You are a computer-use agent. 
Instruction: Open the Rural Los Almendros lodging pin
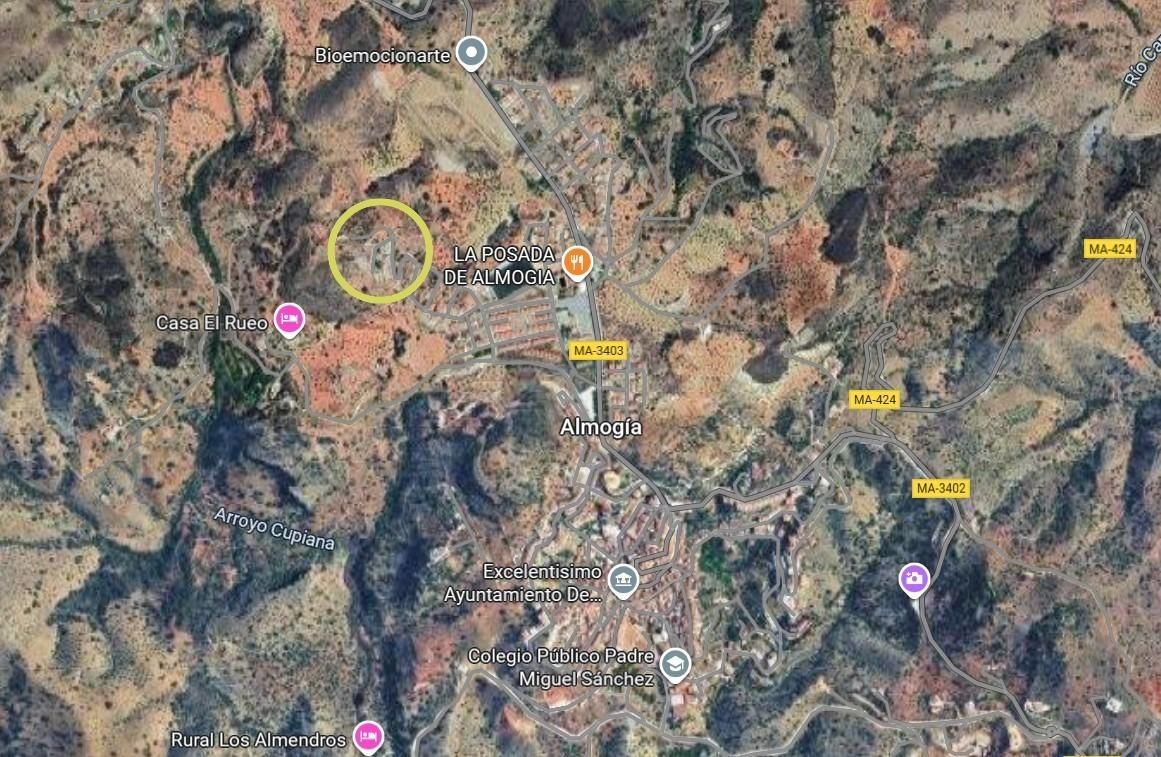tap(369, 737)
